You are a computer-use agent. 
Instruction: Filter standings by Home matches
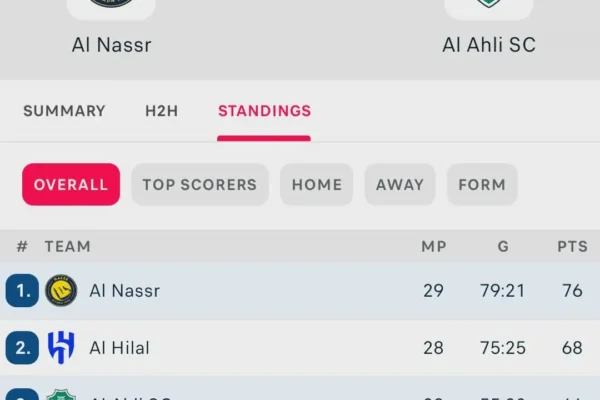tap(316, 184)
